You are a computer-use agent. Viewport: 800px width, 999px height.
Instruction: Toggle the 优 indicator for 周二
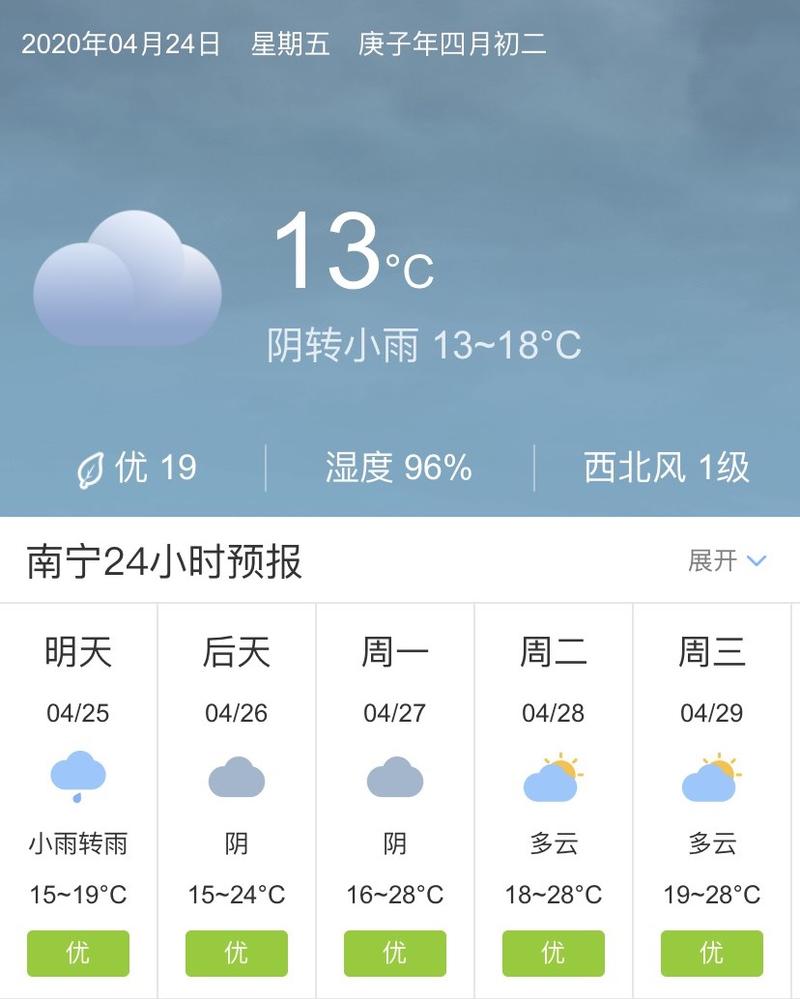coord(553,952)
